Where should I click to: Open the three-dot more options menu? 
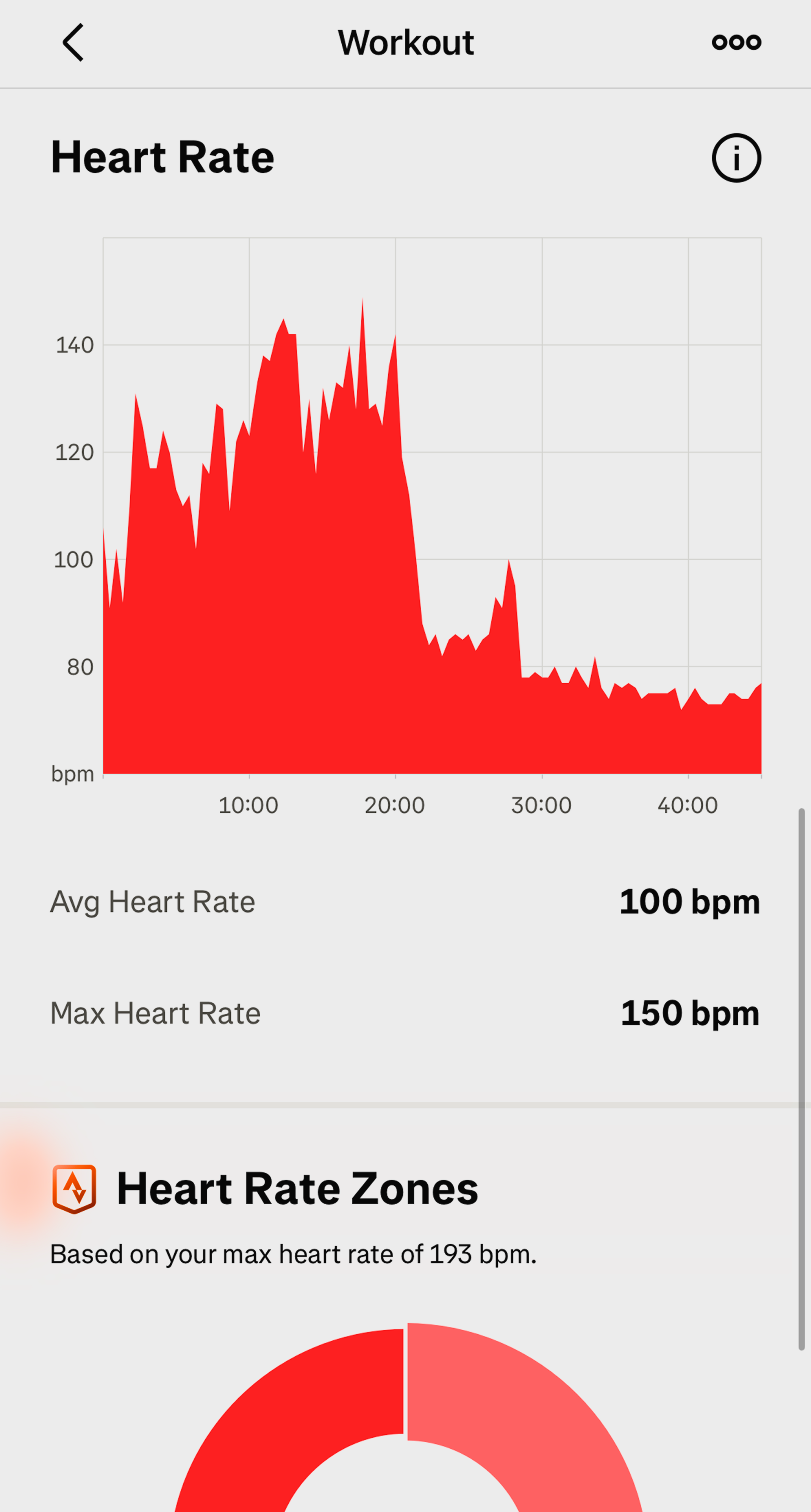point(736,42)
